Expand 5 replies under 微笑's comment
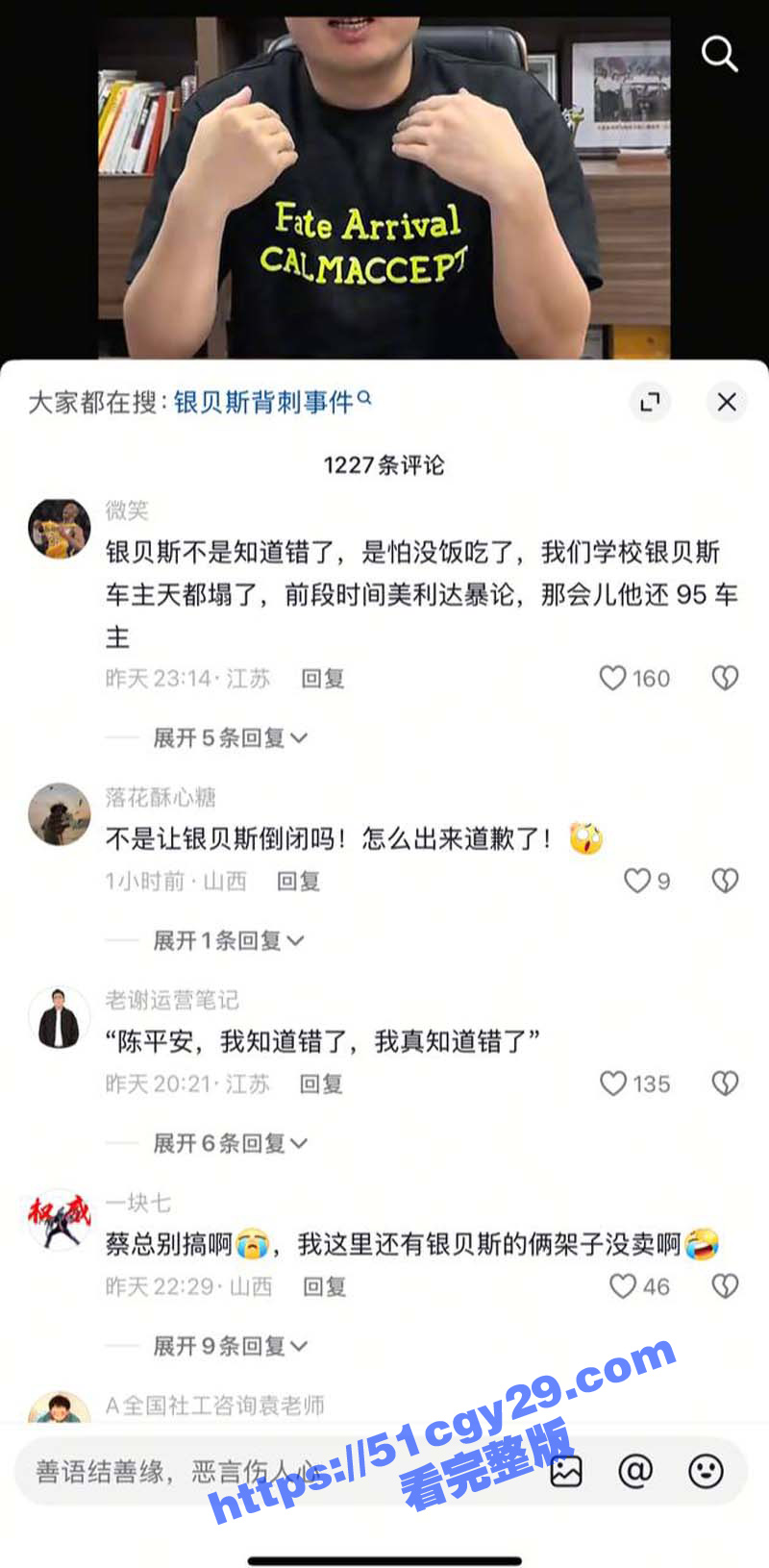This screenshot has height=1568, width=769. [229, 737]
